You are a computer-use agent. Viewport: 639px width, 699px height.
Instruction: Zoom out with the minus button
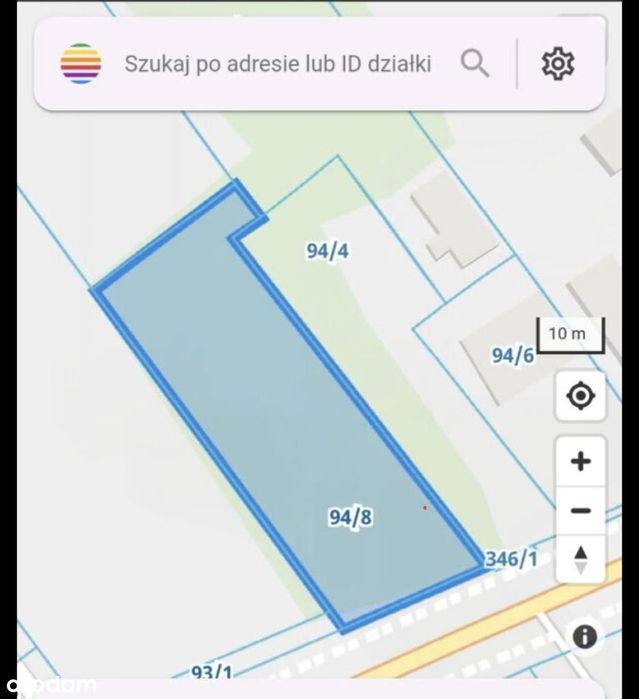tap(580, 510)
